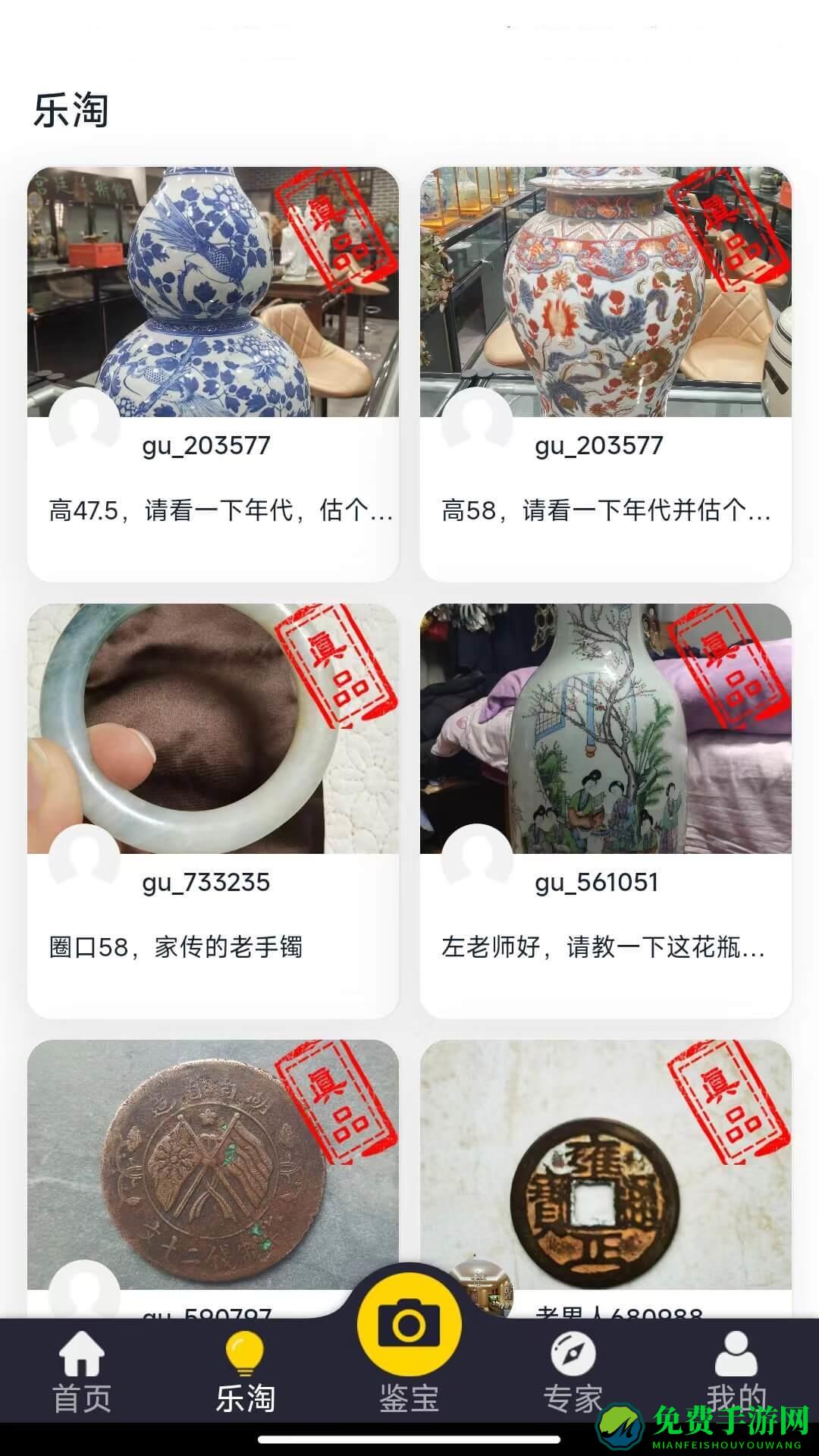
Task: Open the 首页 home icon
Action: [82, 1357]
